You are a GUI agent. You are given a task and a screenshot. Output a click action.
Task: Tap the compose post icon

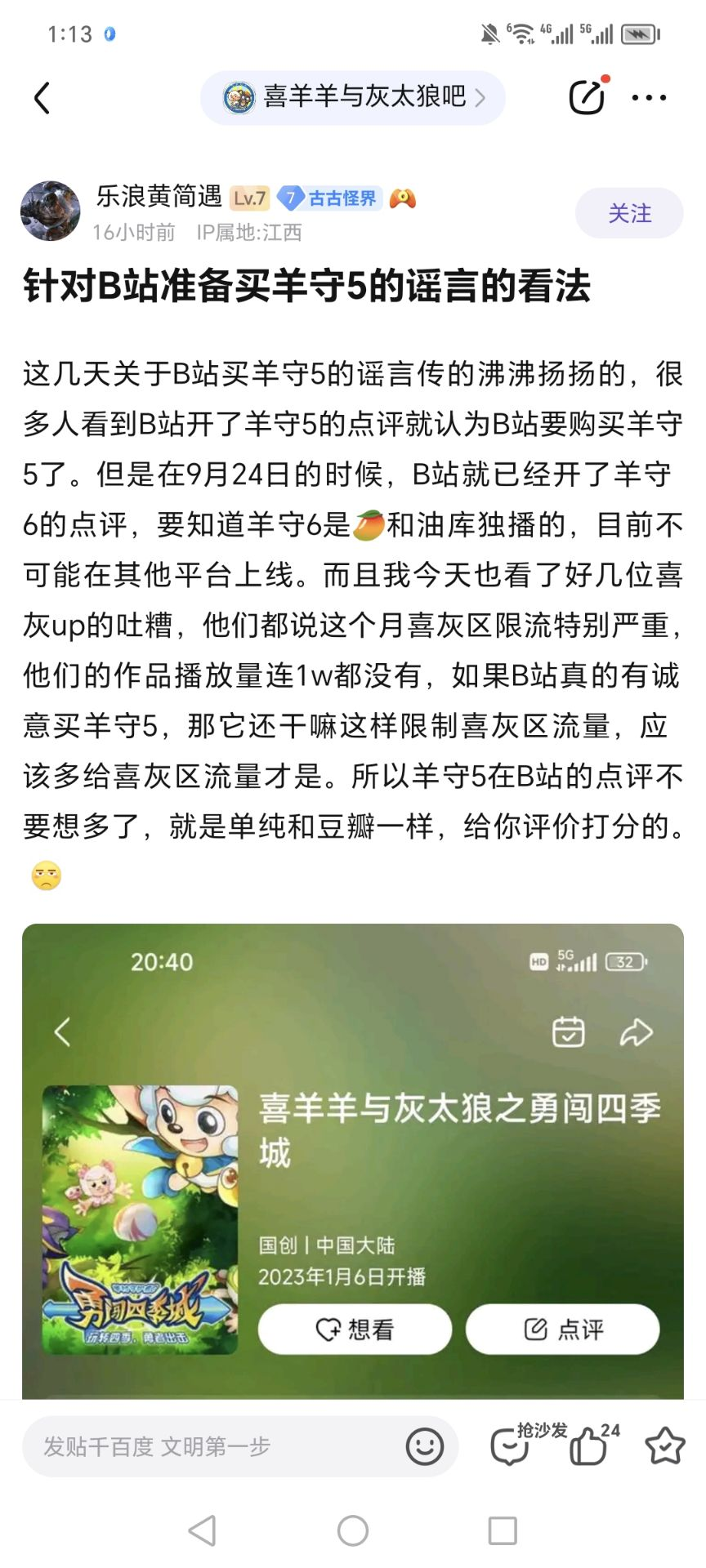tap(587, 98)
